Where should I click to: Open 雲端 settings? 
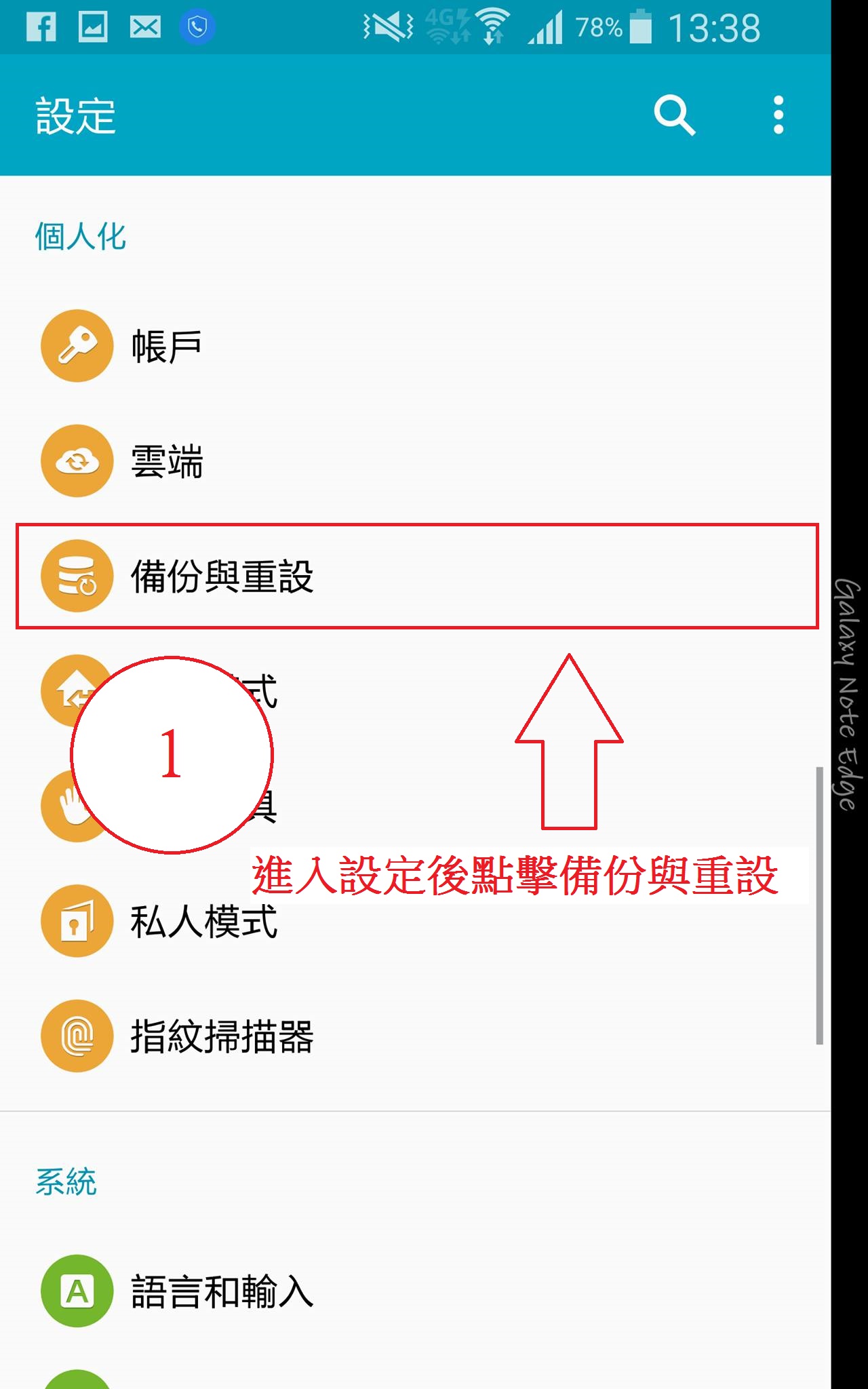(166, 462)
